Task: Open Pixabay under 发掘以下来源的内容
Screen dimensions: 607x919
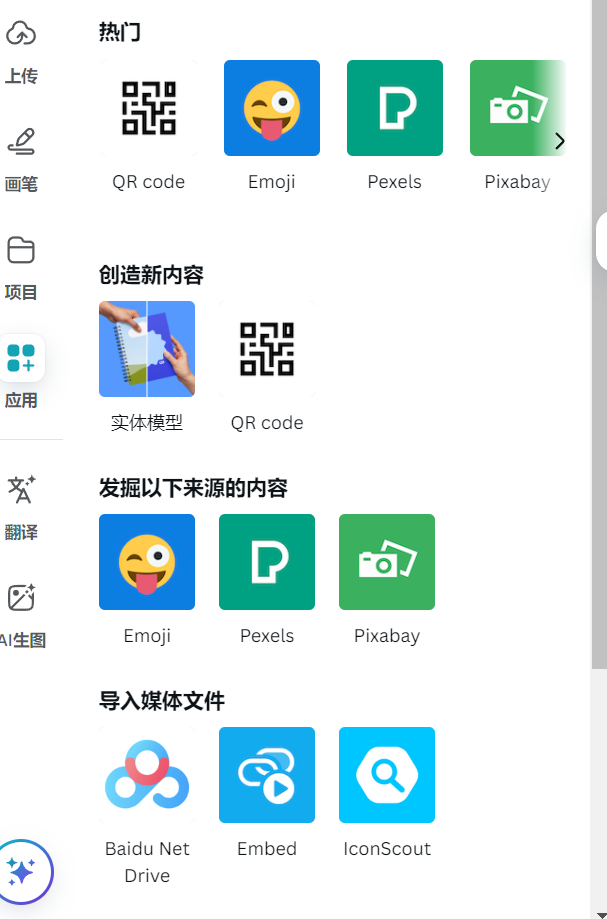Action: 387,579
